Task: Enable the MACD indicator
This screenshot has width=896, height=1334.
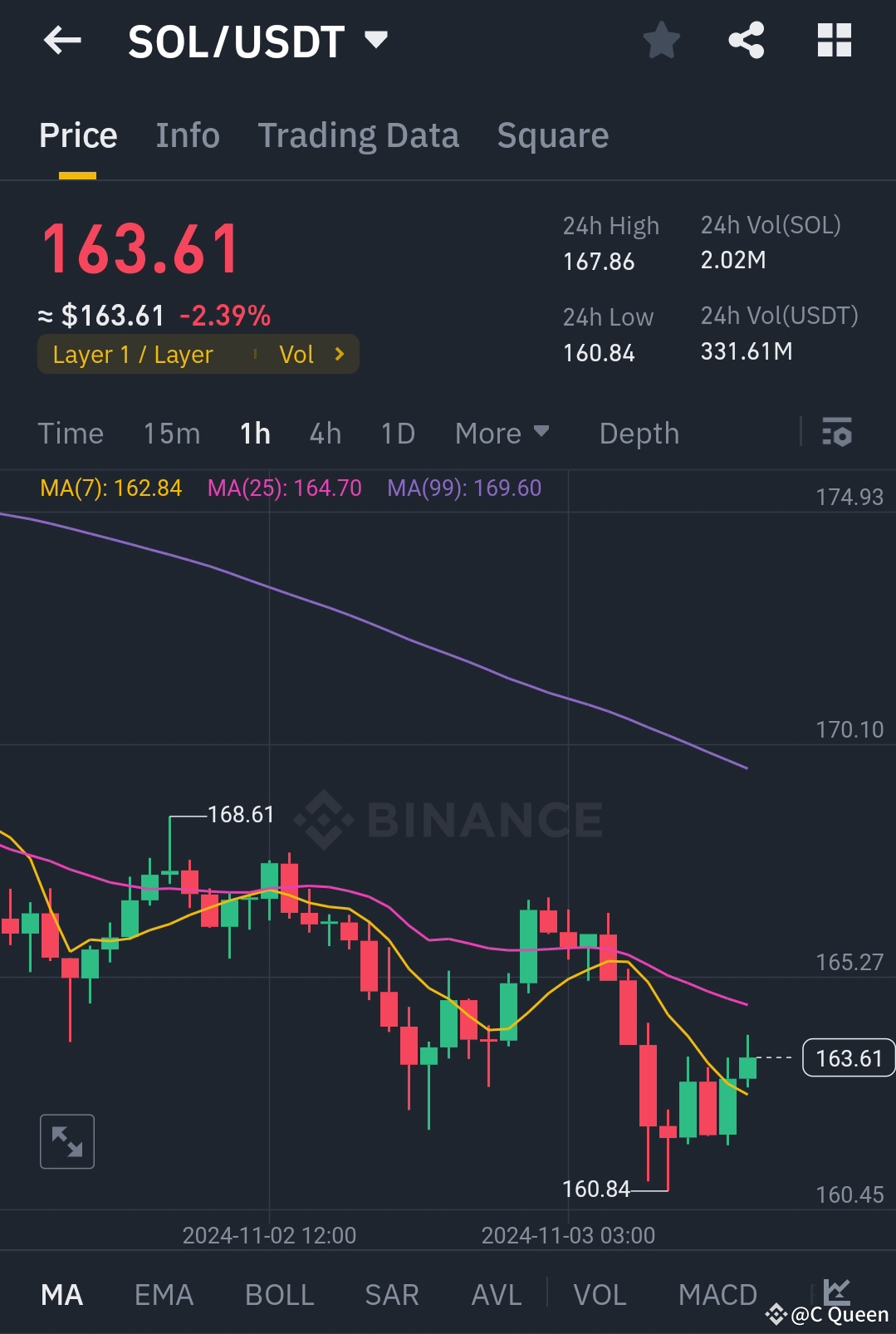Action: point(717,1293)
